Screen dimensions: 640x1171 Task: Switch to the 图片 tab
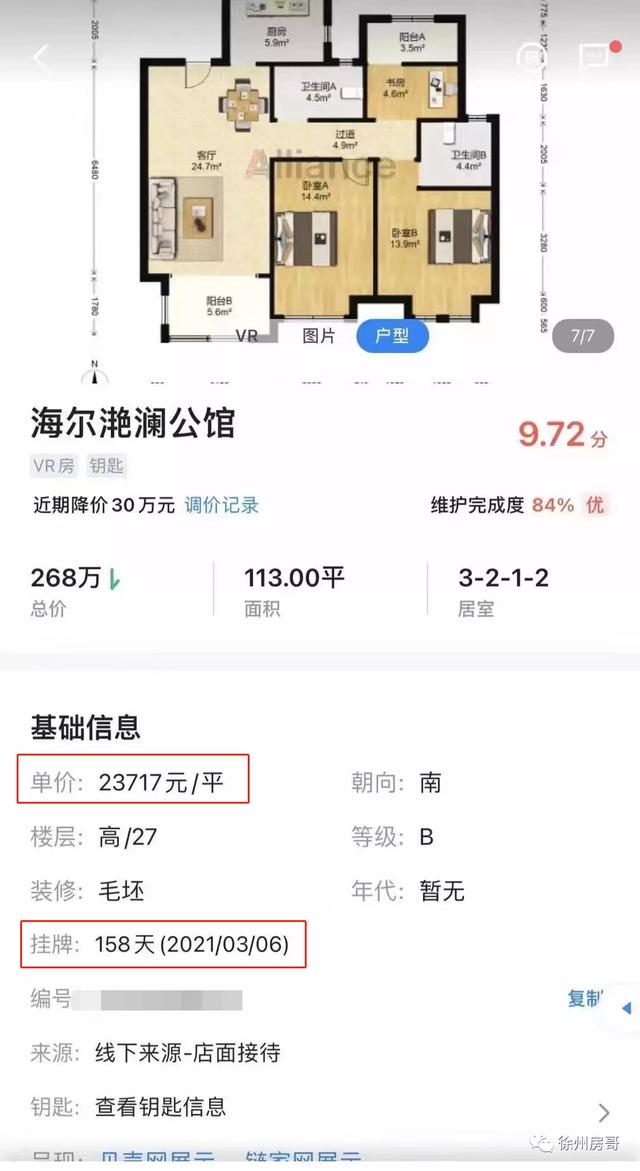pyautogui.click(x=319, y=336)
